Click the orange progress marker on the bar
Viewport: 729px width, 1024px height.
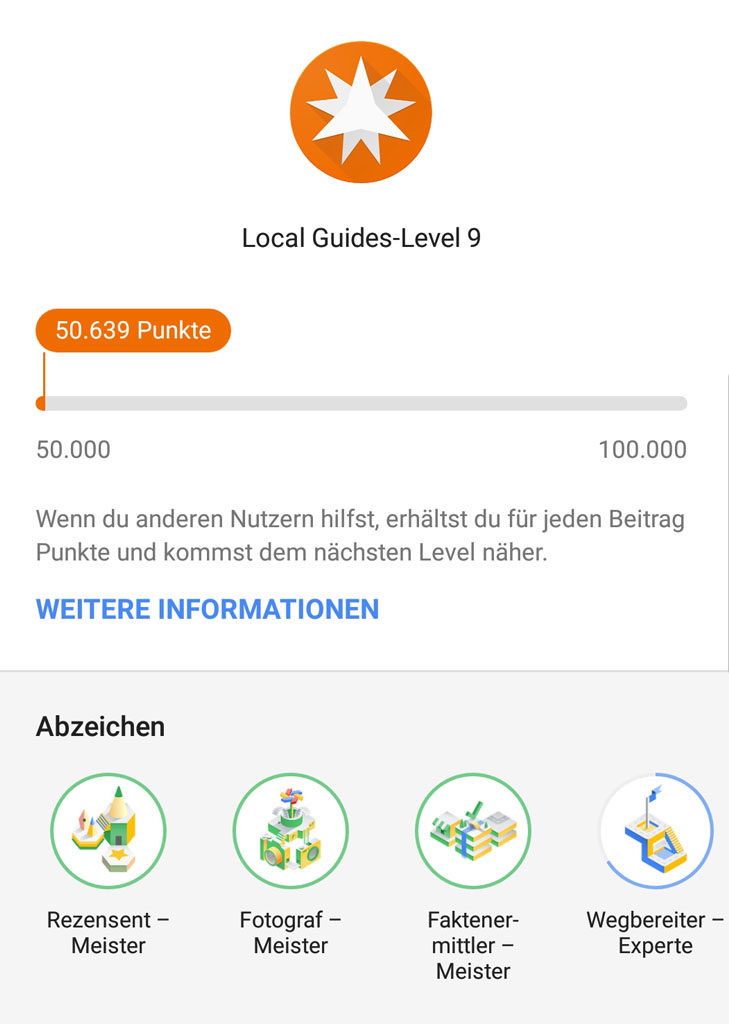click(x=42, y=403)
